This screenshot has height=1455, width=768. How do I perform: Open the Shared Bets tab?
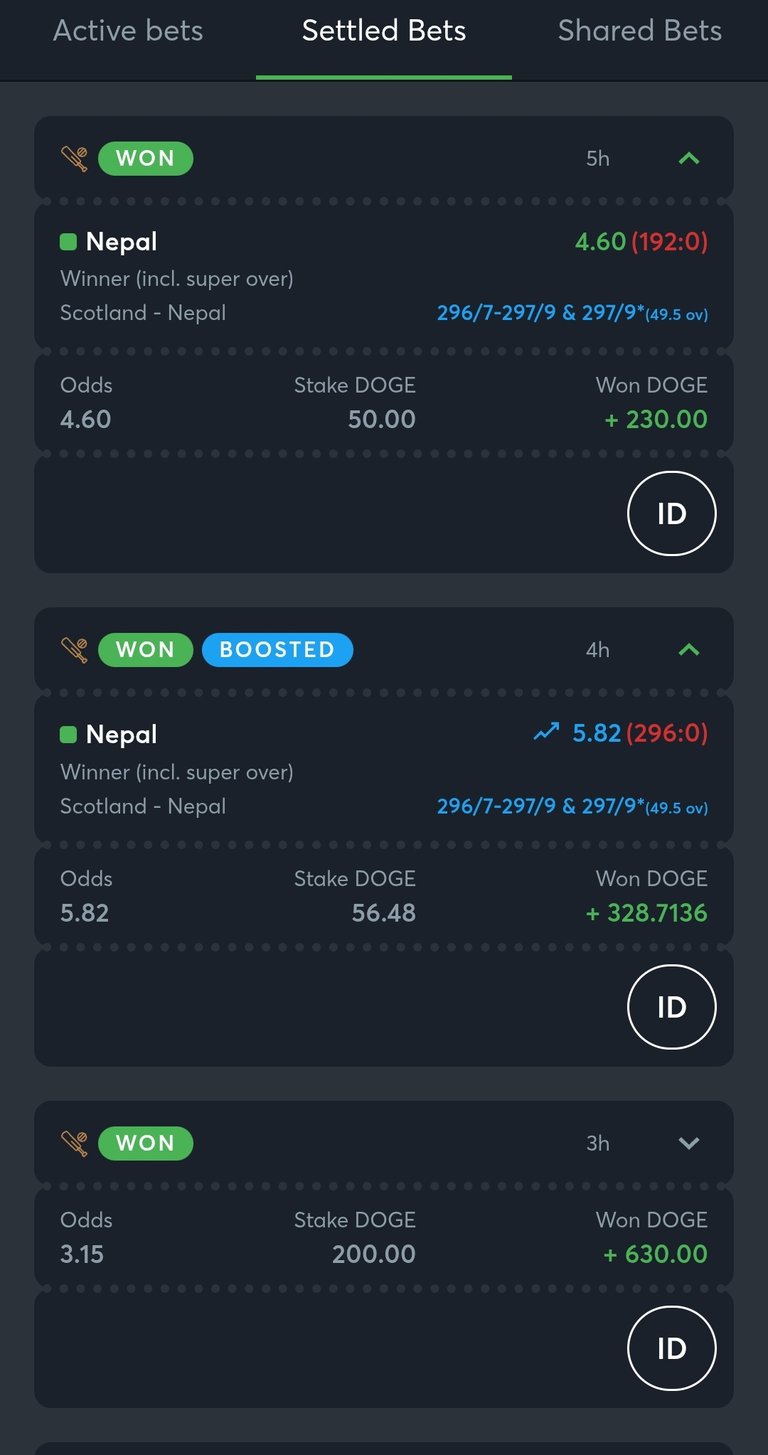pyautogui.click(x=640, y=31)
